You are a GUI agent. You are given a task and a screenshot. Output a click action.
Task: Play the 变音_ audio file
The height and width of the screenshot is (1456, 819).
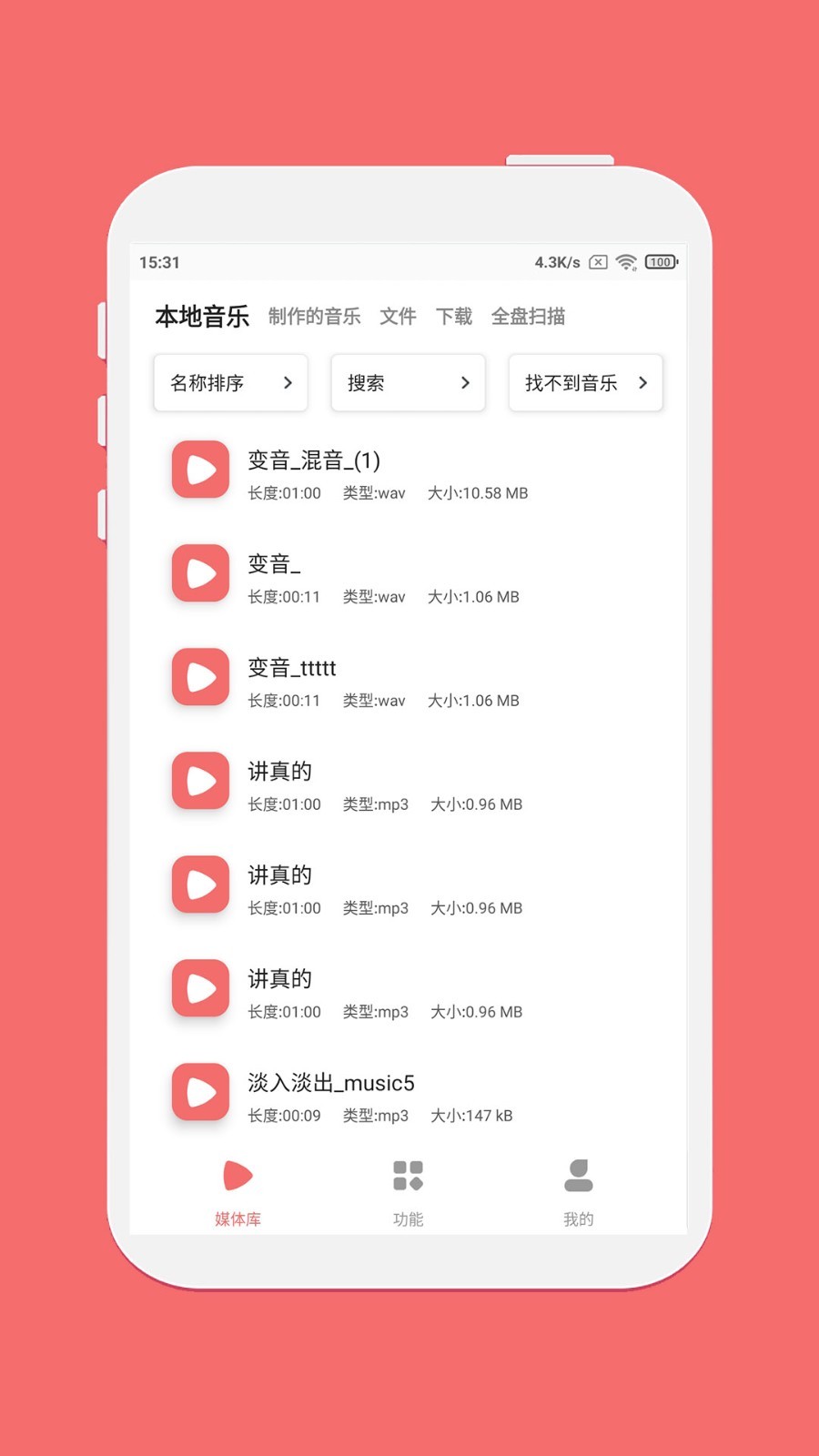pyautogui.click(x=200, y=572)
